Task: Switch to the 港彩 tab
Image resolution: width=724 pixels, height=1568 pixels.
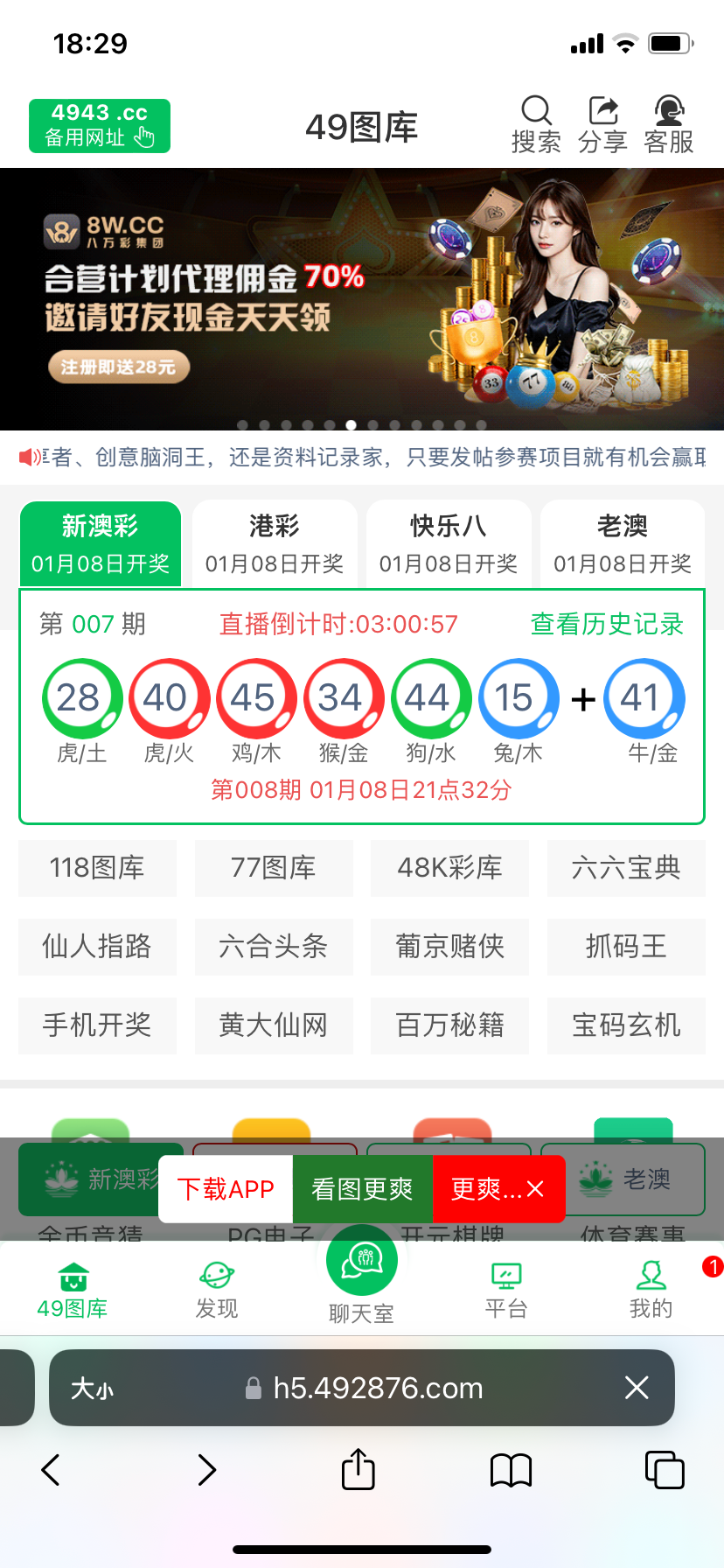Action: point(275,543)
